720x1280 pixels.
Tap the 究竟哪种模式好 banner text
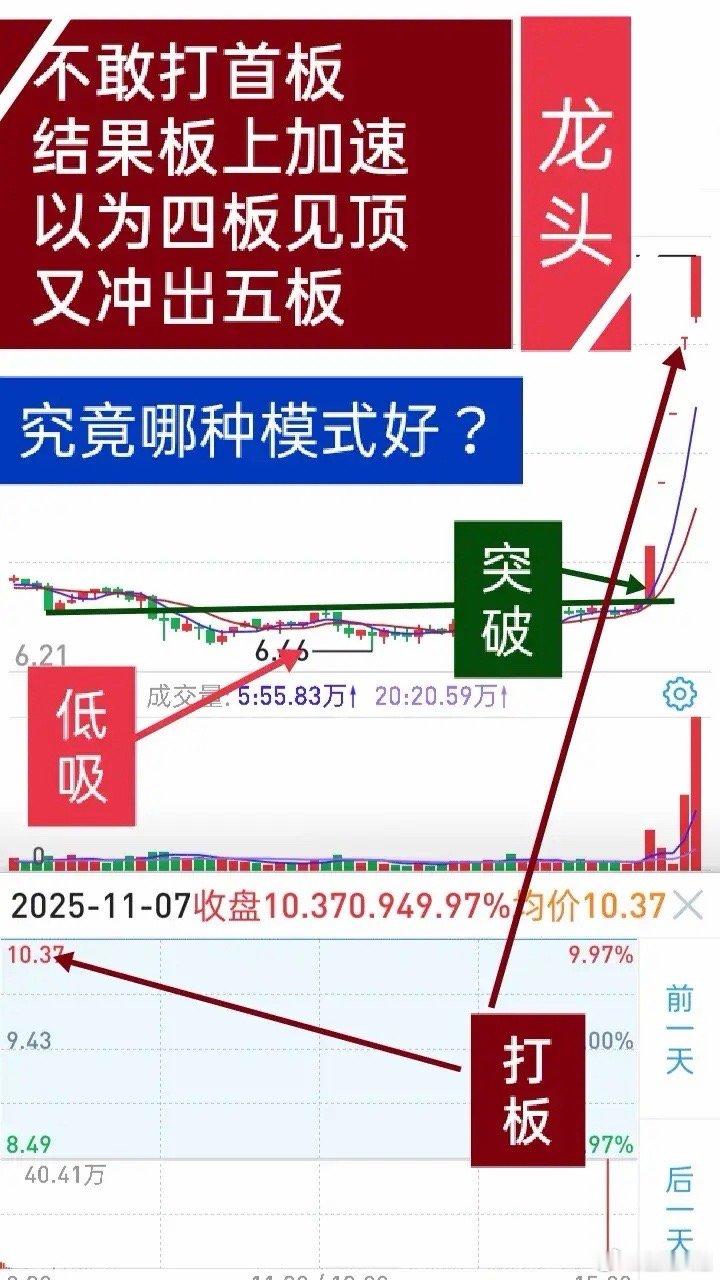tap(250, 424)
